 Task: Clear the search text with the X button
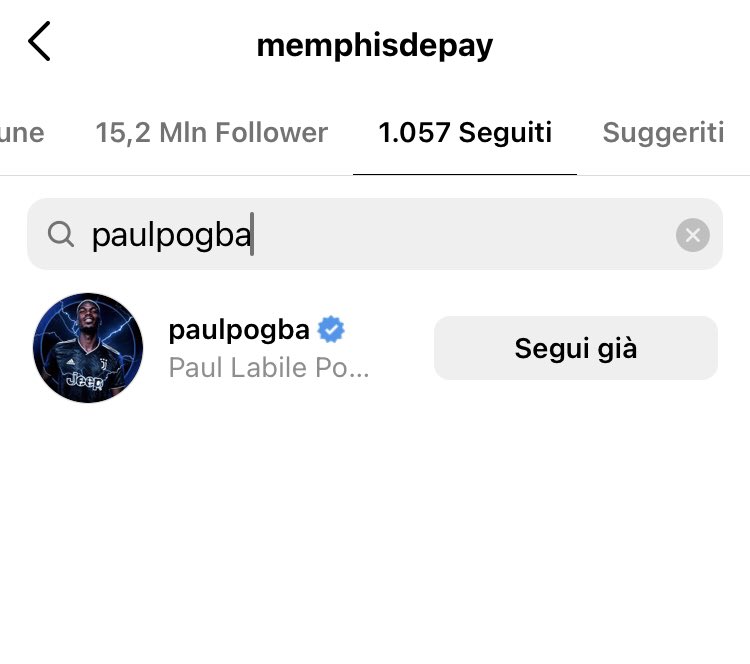692,235
